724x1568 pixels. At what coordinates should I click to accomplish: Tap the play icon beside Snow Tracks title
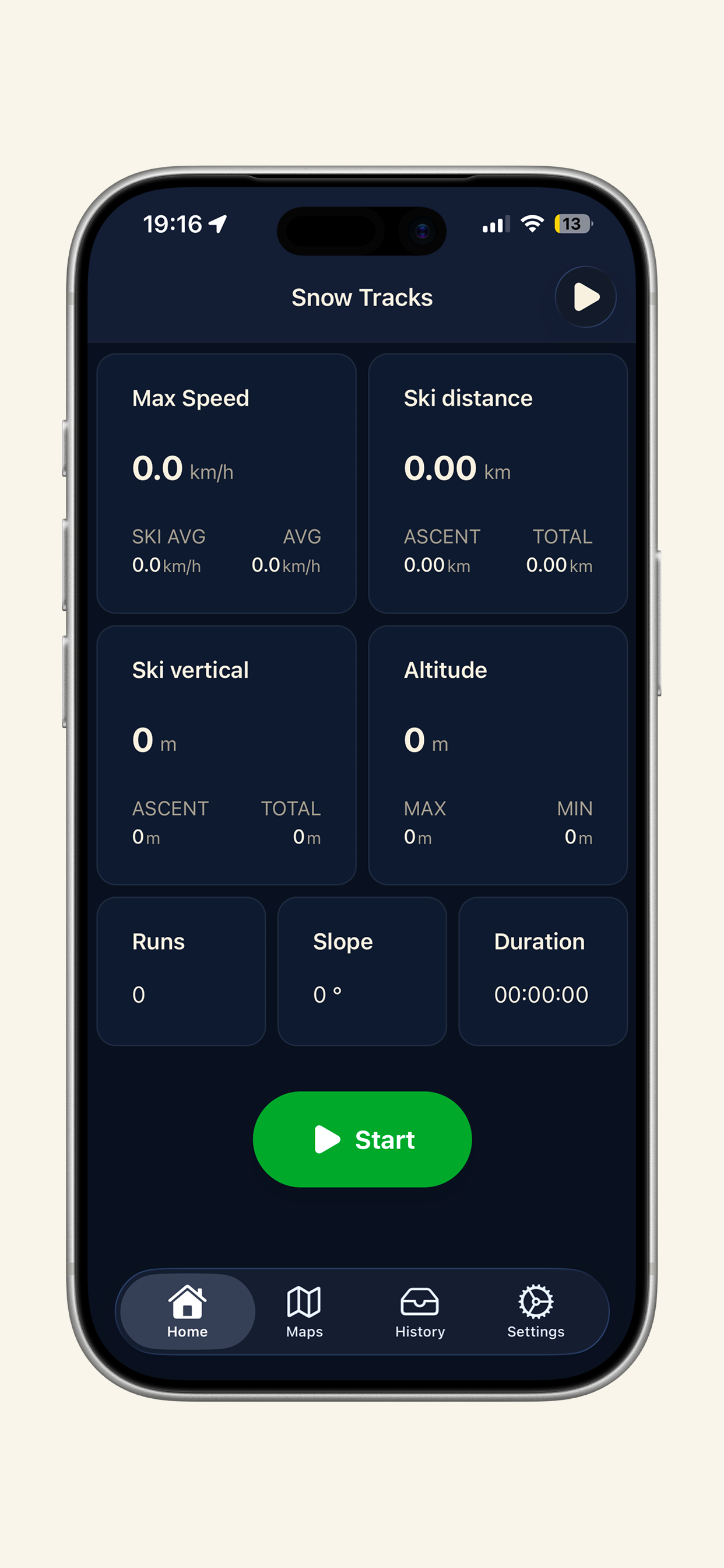tap(585, 297)
